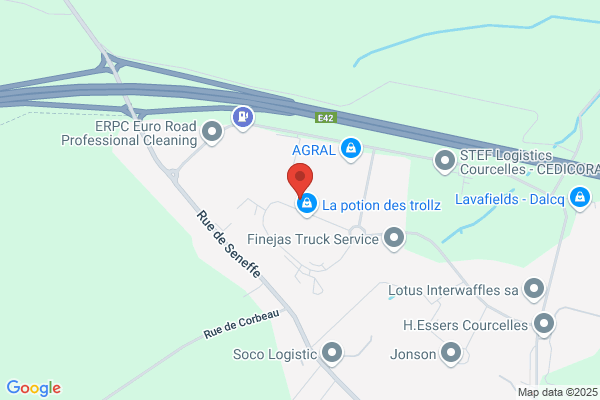Open the Soco Logistic place marker

click(x=332, y=353)
